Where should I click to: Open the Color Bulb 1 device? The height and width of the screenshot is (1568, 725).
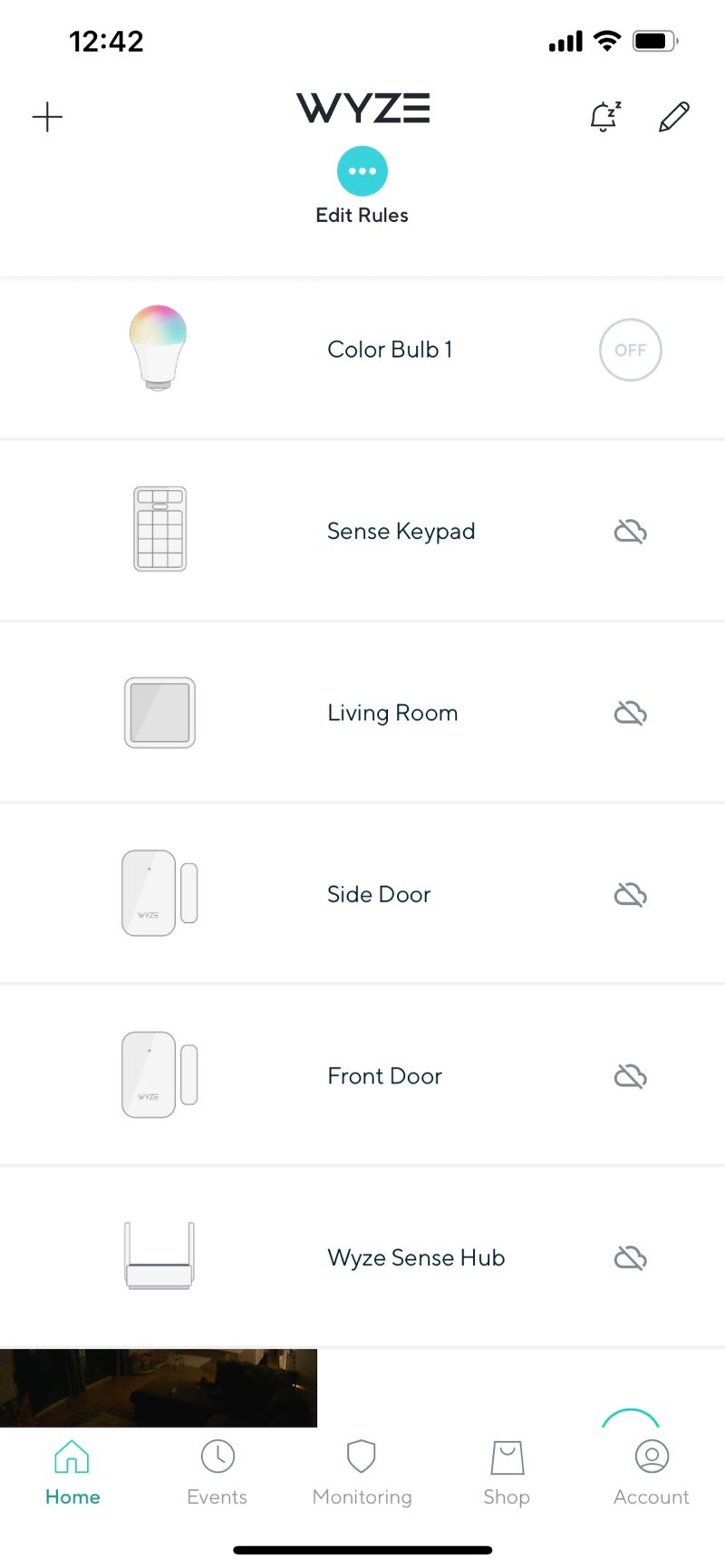(x=362, y=350)
